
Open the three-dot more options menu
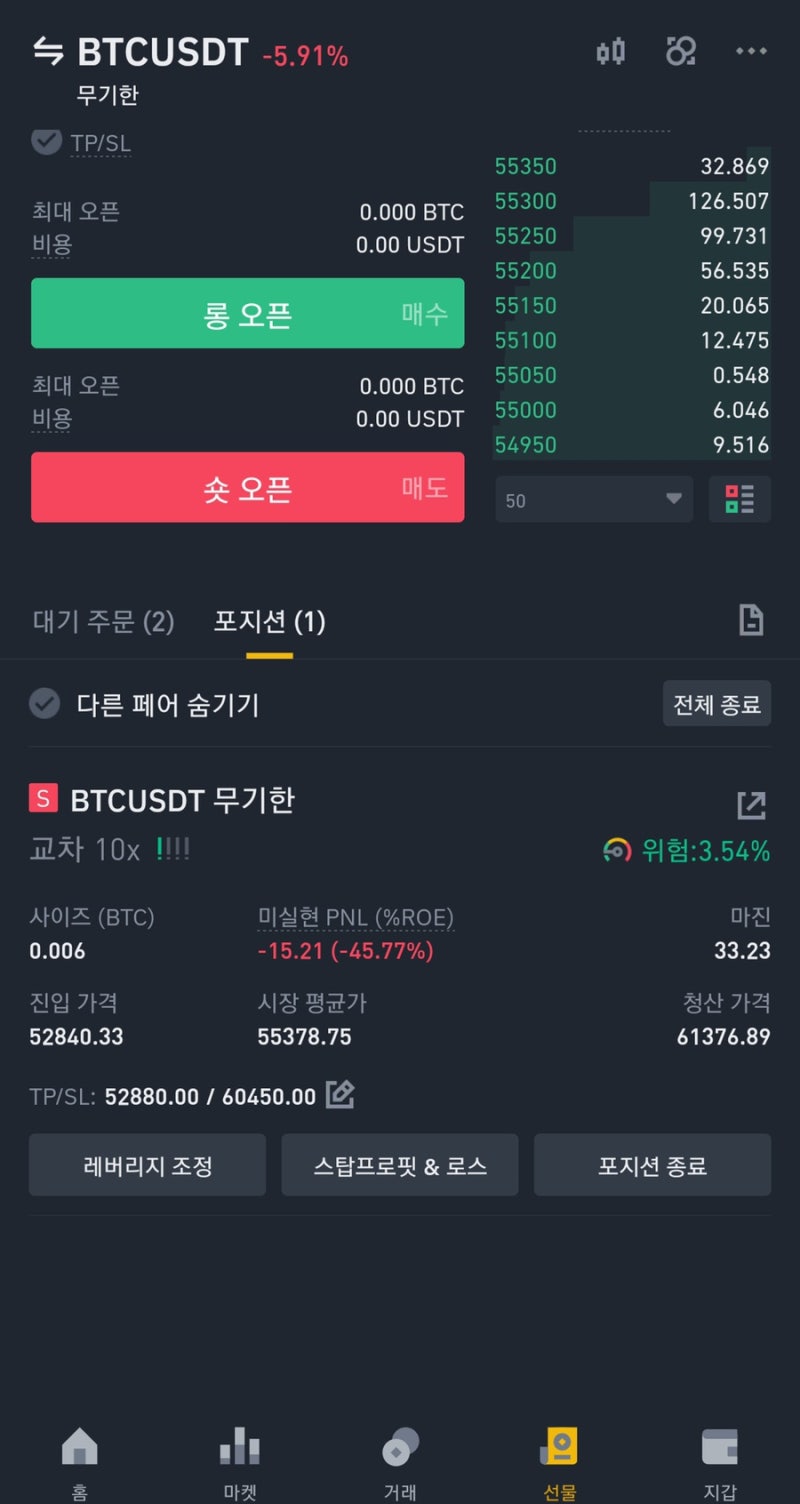[750, 51]
